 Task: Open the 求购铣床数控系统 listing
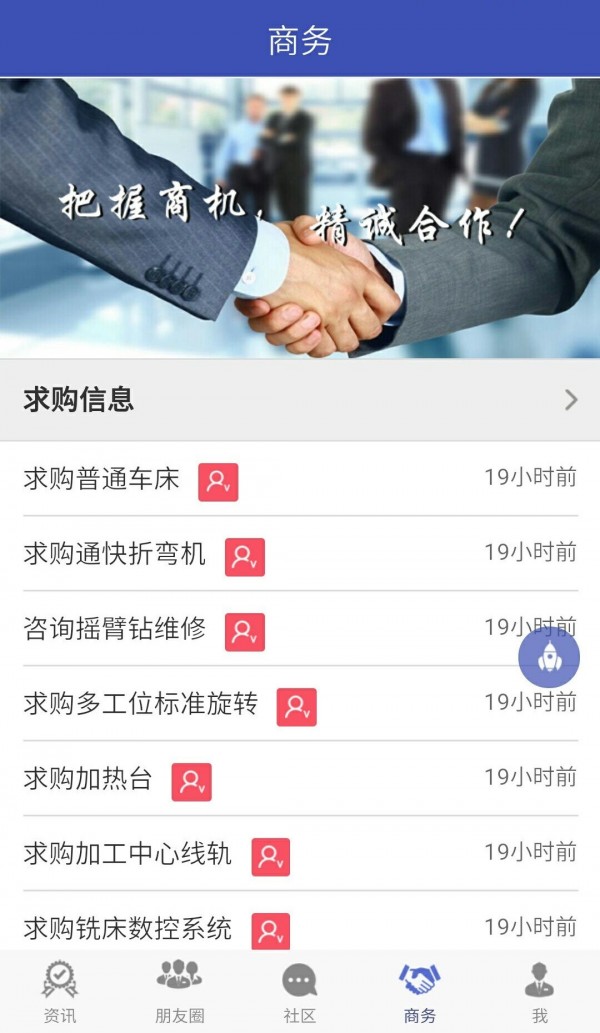pyautogui.click(x=128, y=928)
